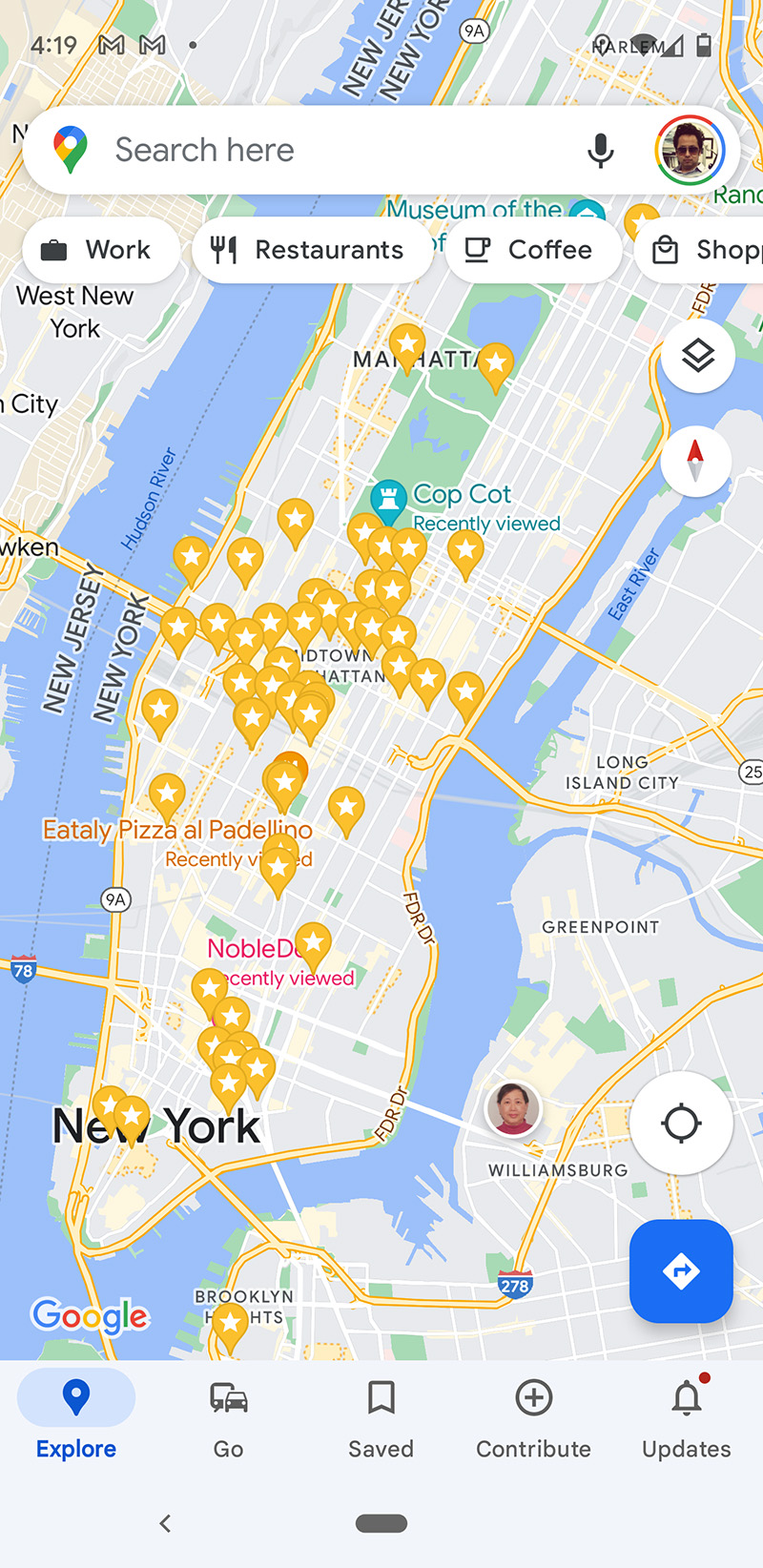Switch to the Go tab
The height and width of the screenshot is (1568, 763).
[228, 1418]
